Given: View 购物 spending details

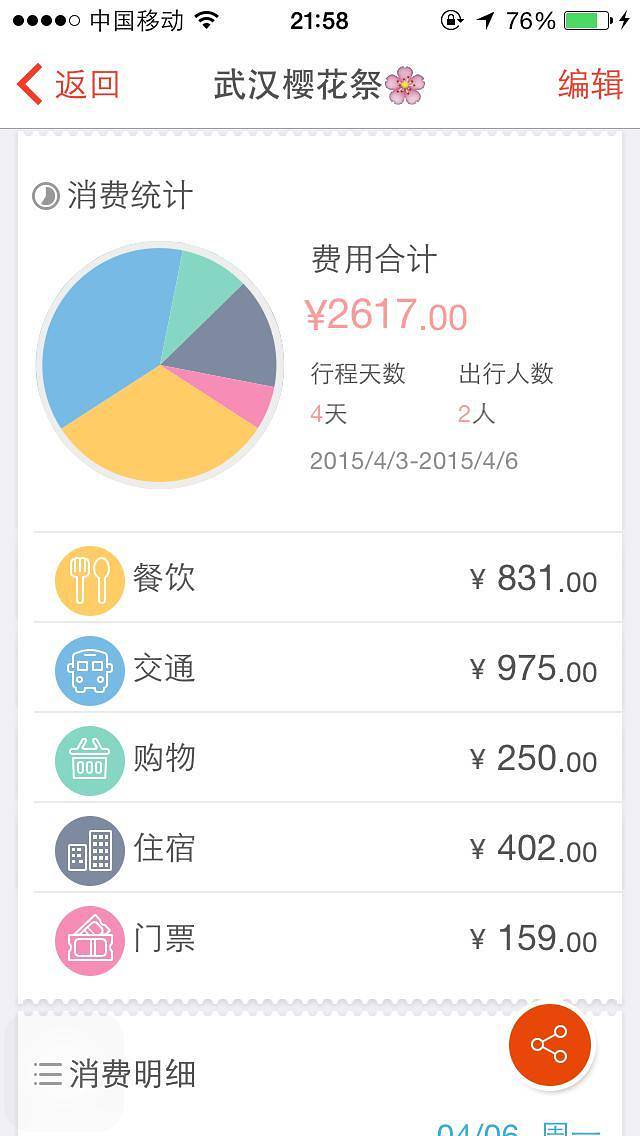Looking at the screenshot, I should pyautogui.click(x=327, y=759).
